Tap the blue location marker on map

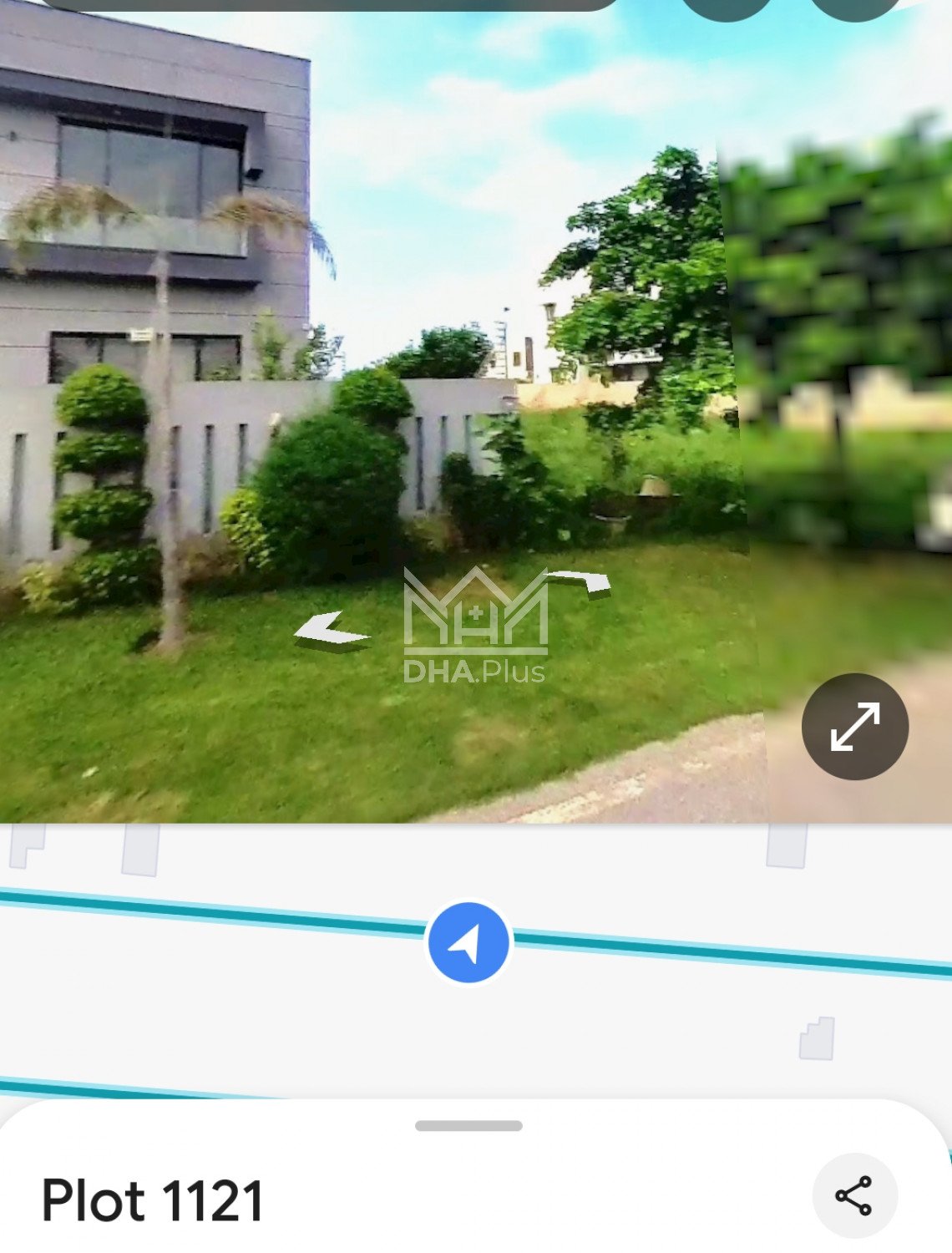point(468,942)
